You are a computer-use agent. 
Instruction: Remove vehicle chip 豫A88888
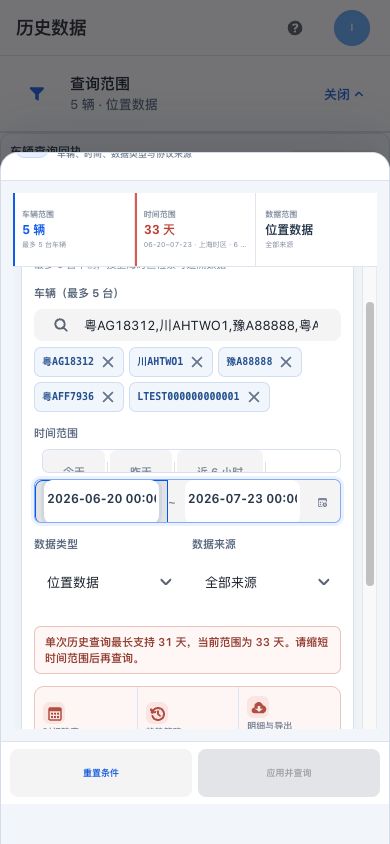point(286,362)
